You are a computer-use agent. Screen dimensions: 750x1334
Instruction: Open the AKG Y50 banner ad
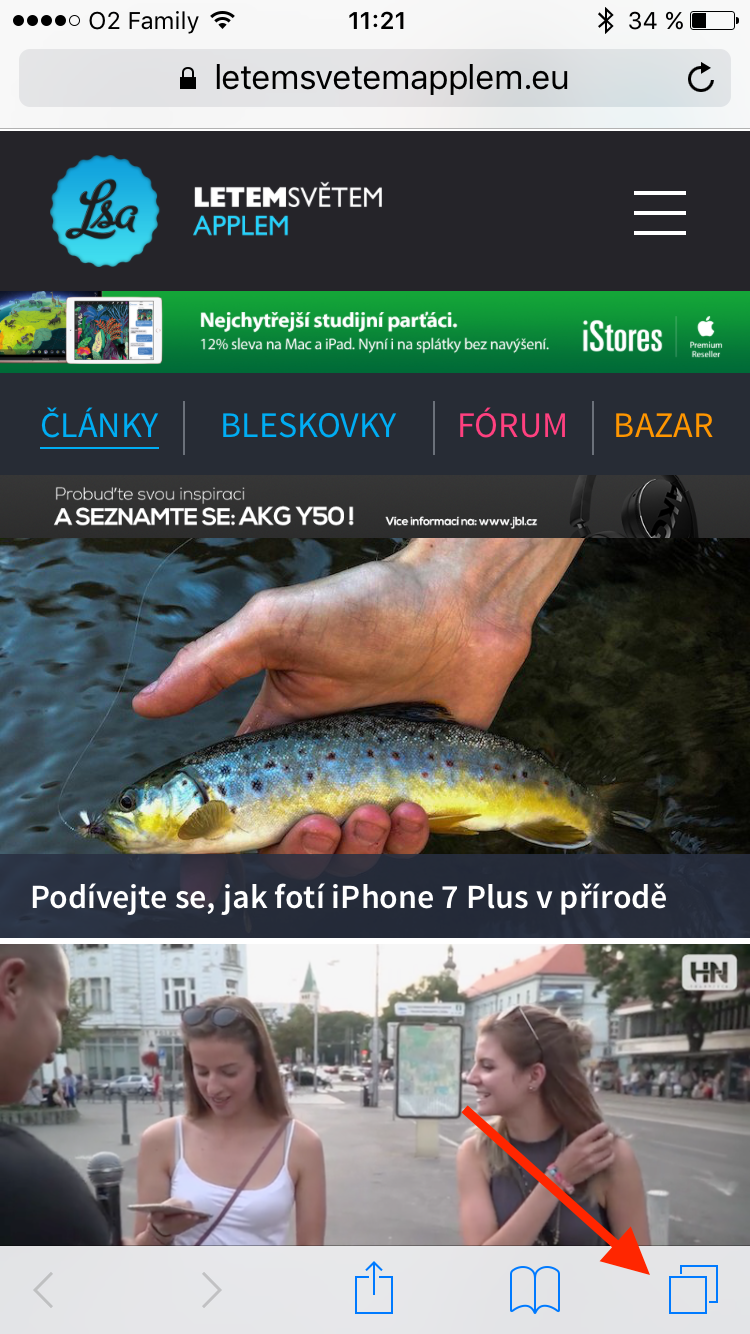coord(375,507)
